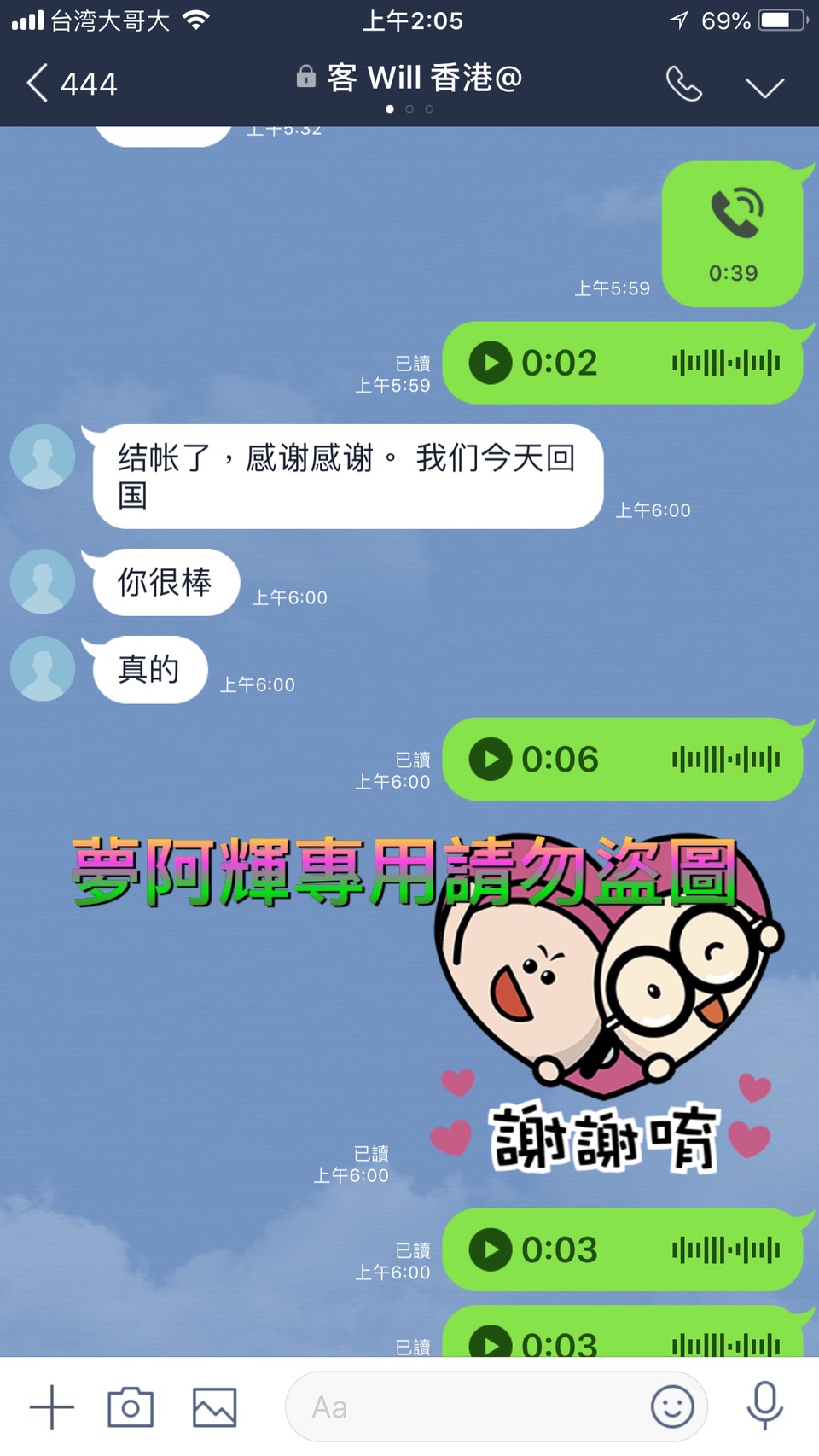Viewport: 819px width, 1456px height.
Task: Expand the chat options chevron menu
Action: (764, 87)
